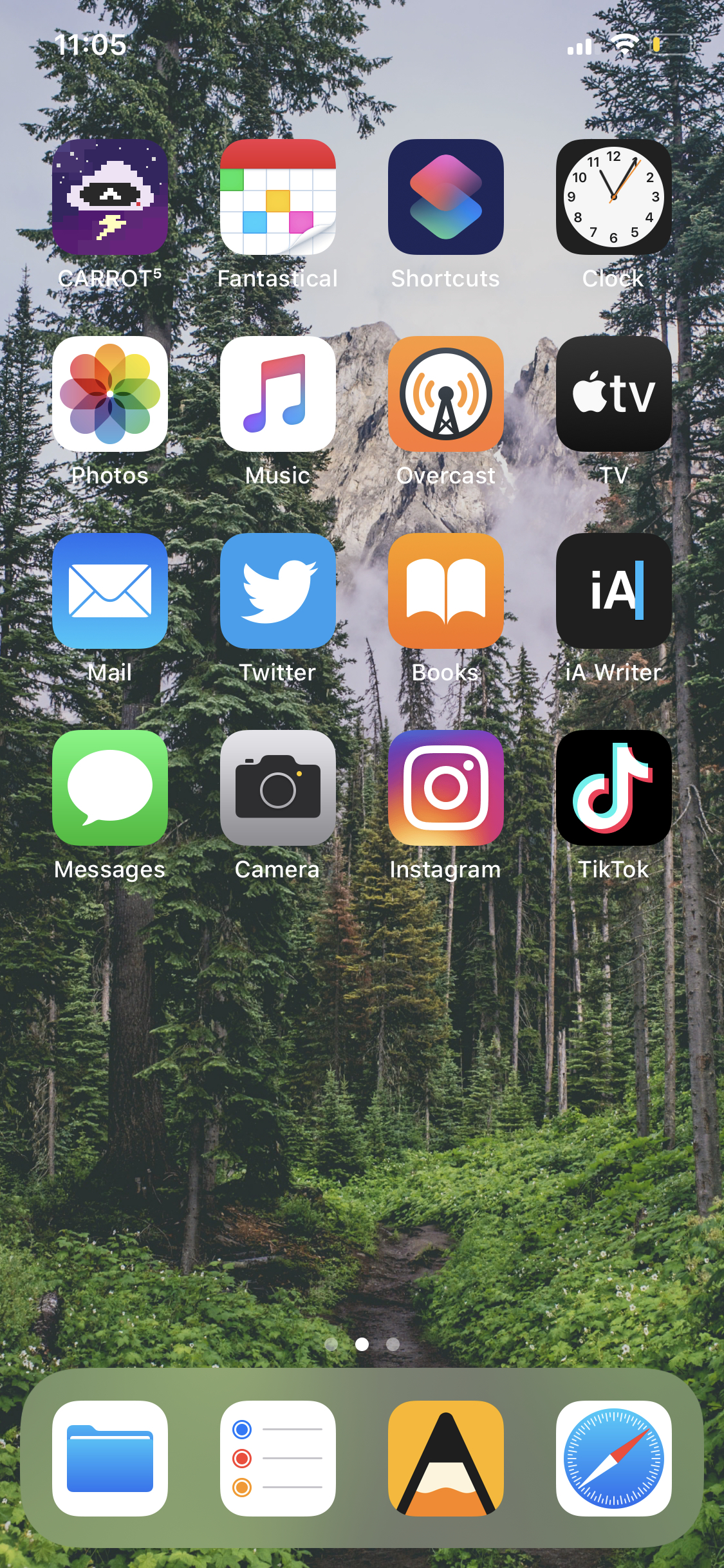The height and width of the screenshot is (1568, 724).
Task: Open Messages
Action: coord(110,788)
